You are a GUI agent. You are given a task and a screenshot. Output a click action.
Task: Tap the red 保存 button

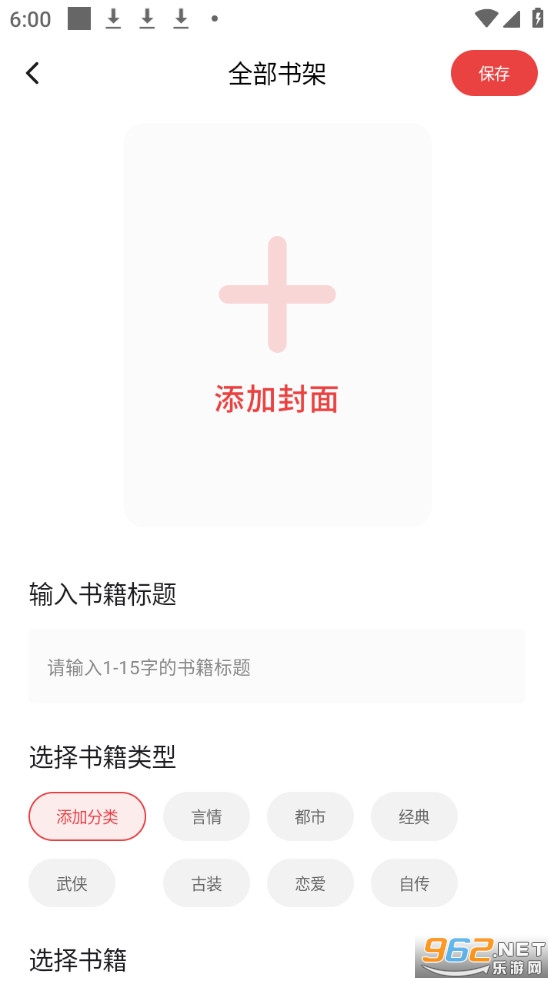pyautogui.click(x=494, y=73)
